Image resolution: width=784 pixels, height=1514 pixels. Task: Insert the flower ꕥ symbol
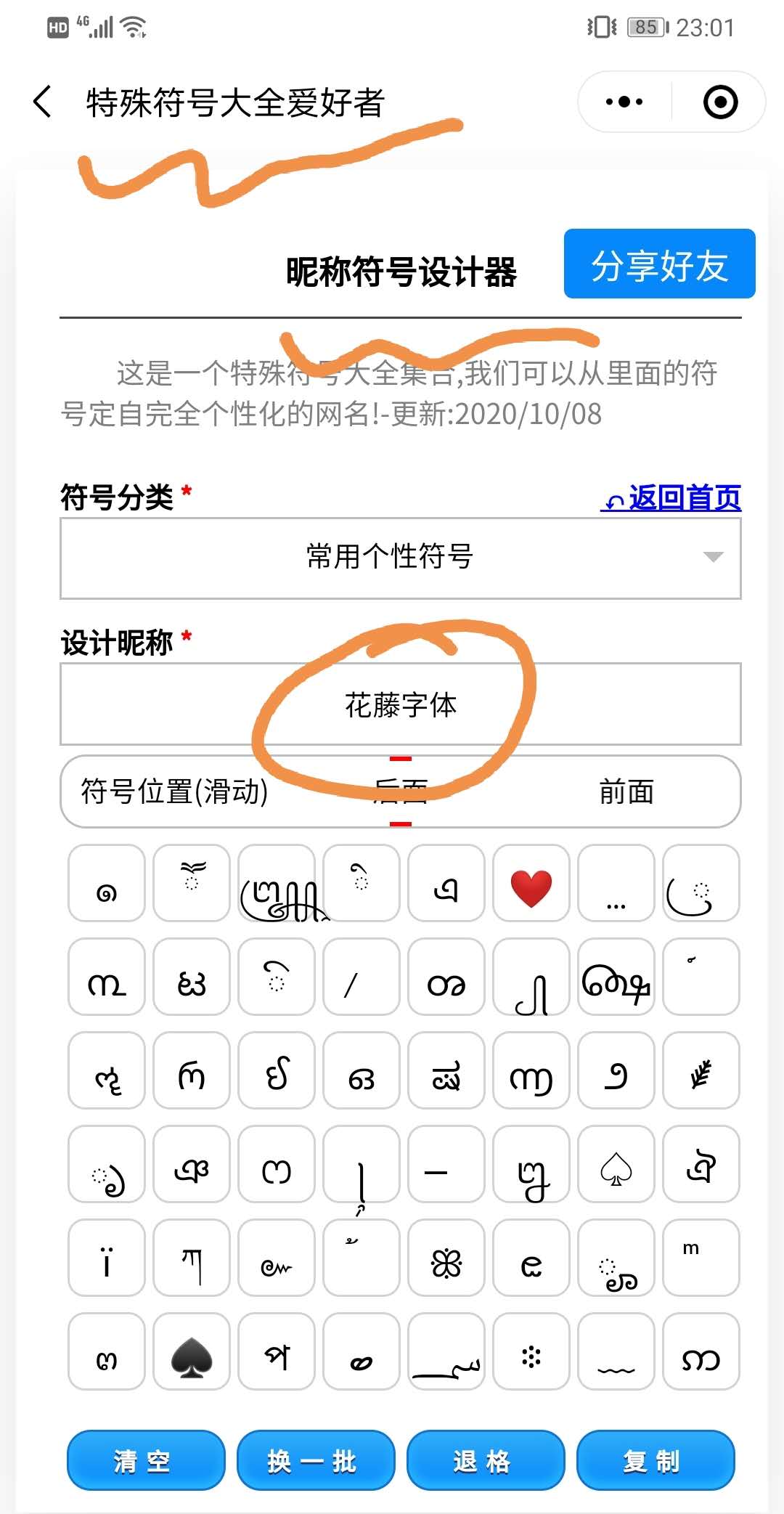point(446,1258)
